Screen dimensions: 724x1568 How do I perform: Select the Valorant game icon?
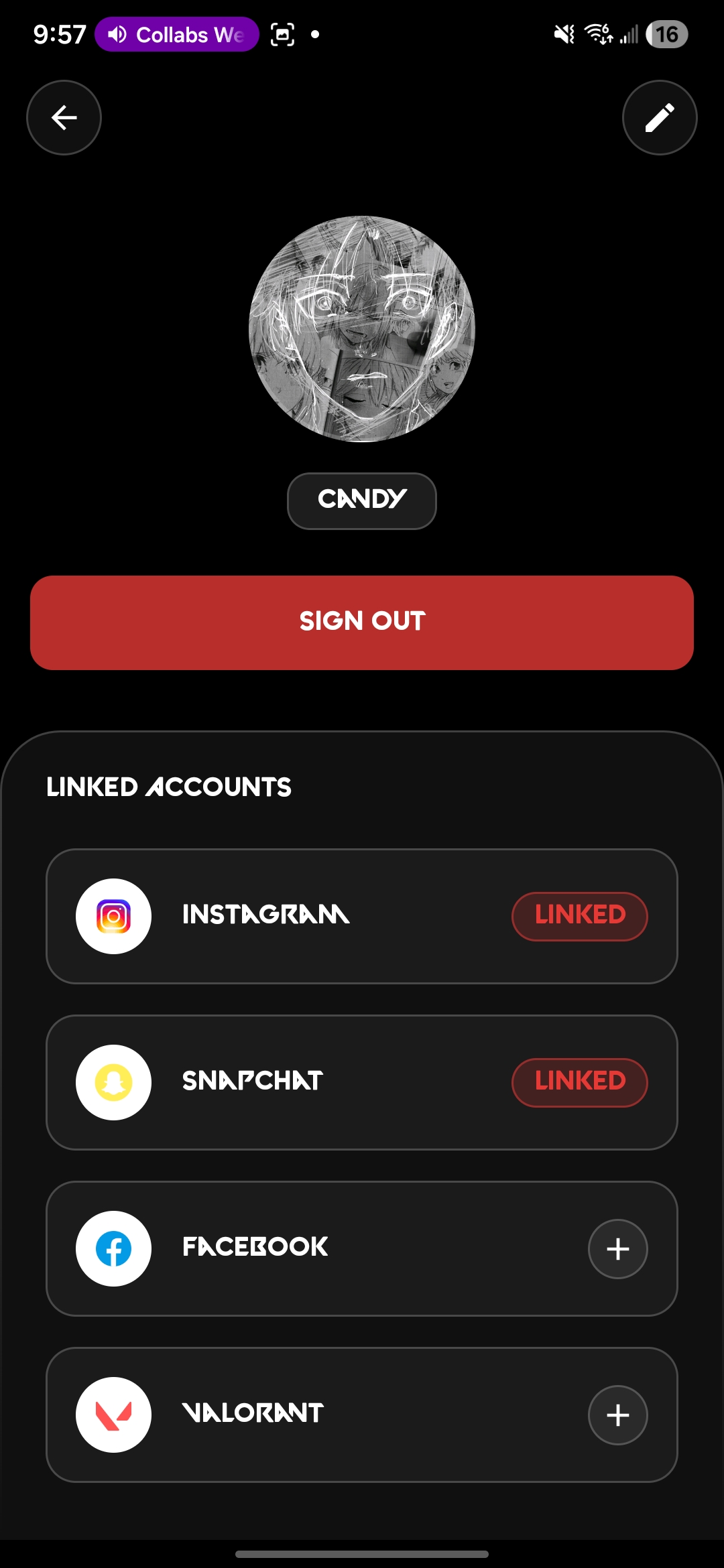point(113,1415)
